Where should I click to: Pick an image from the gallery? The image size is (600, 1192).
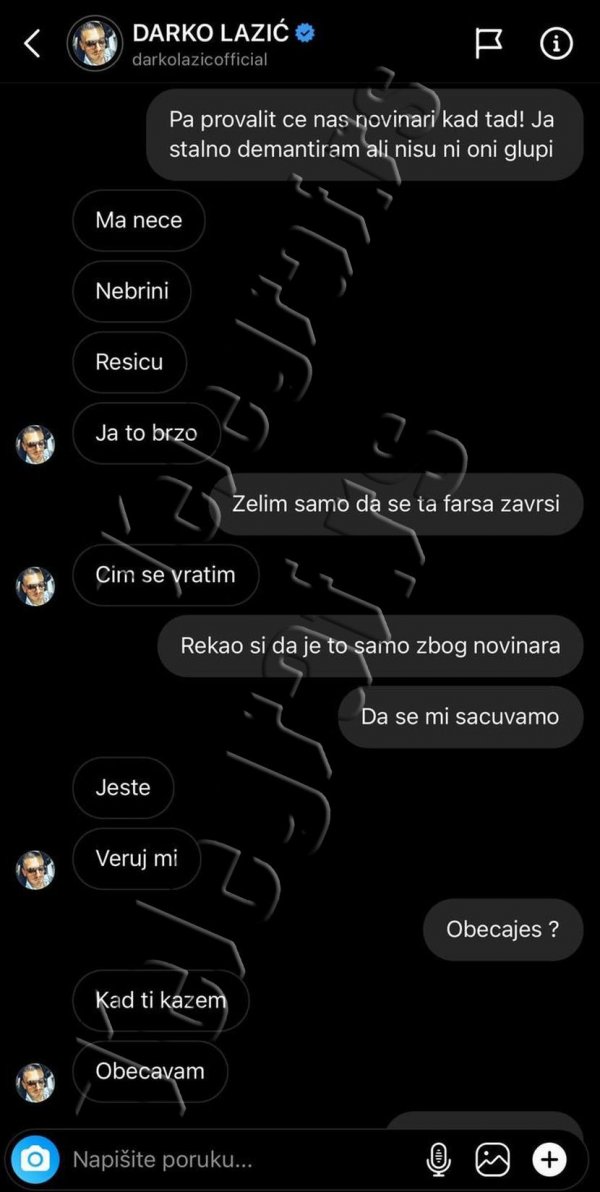click(x=493, y=1160)
